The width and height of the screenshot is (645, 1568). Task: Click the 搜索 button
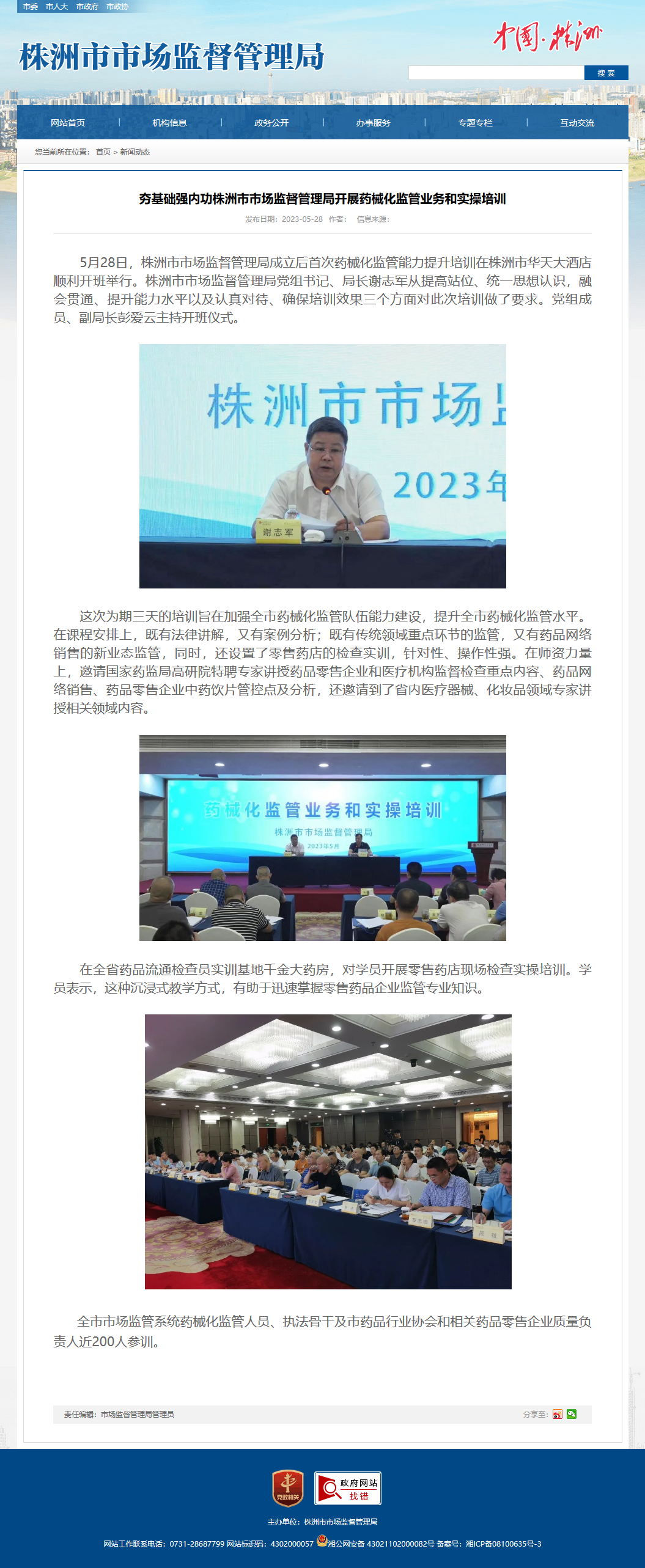(606, 73)
